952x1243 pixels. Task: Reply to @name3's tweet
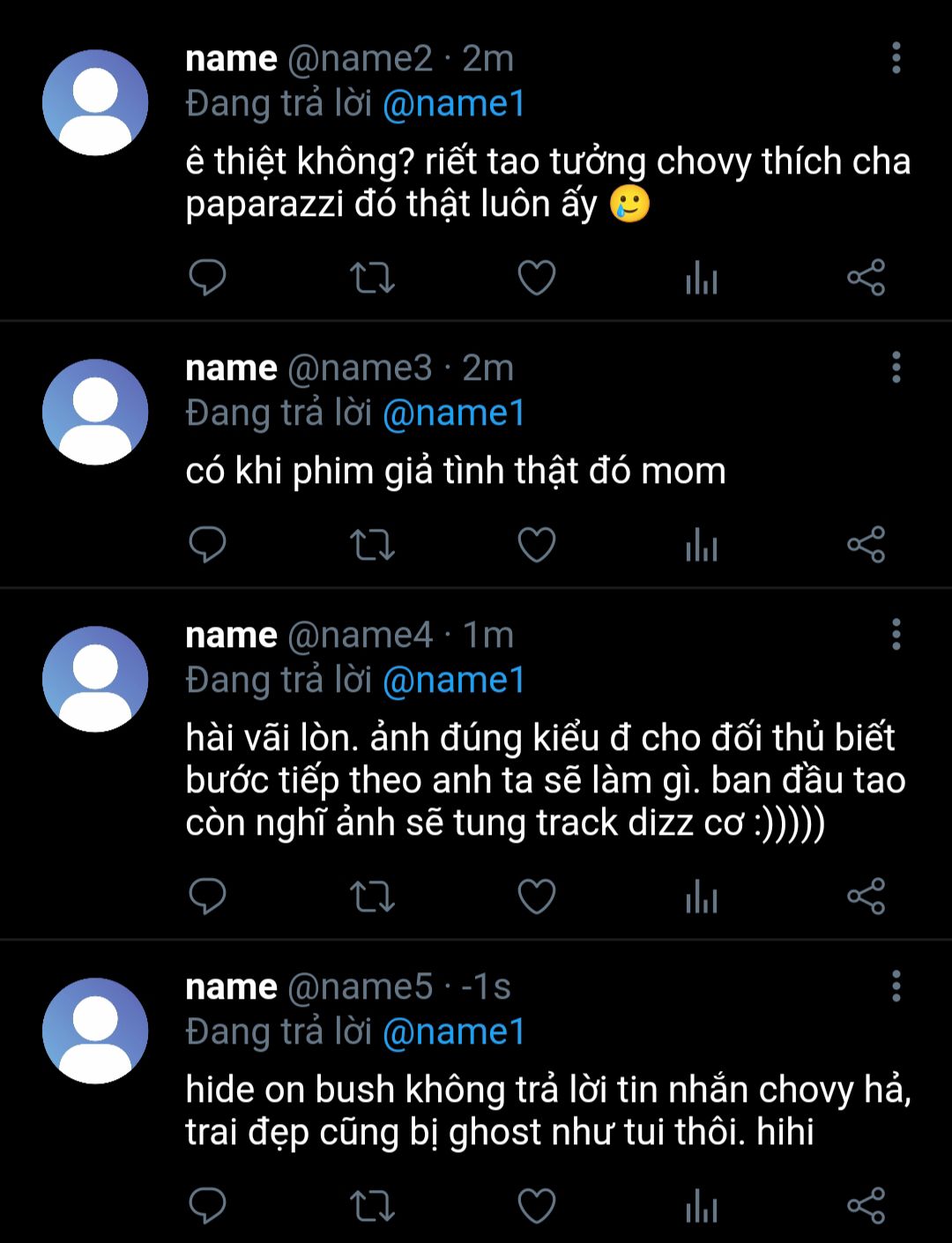[208, 544]
